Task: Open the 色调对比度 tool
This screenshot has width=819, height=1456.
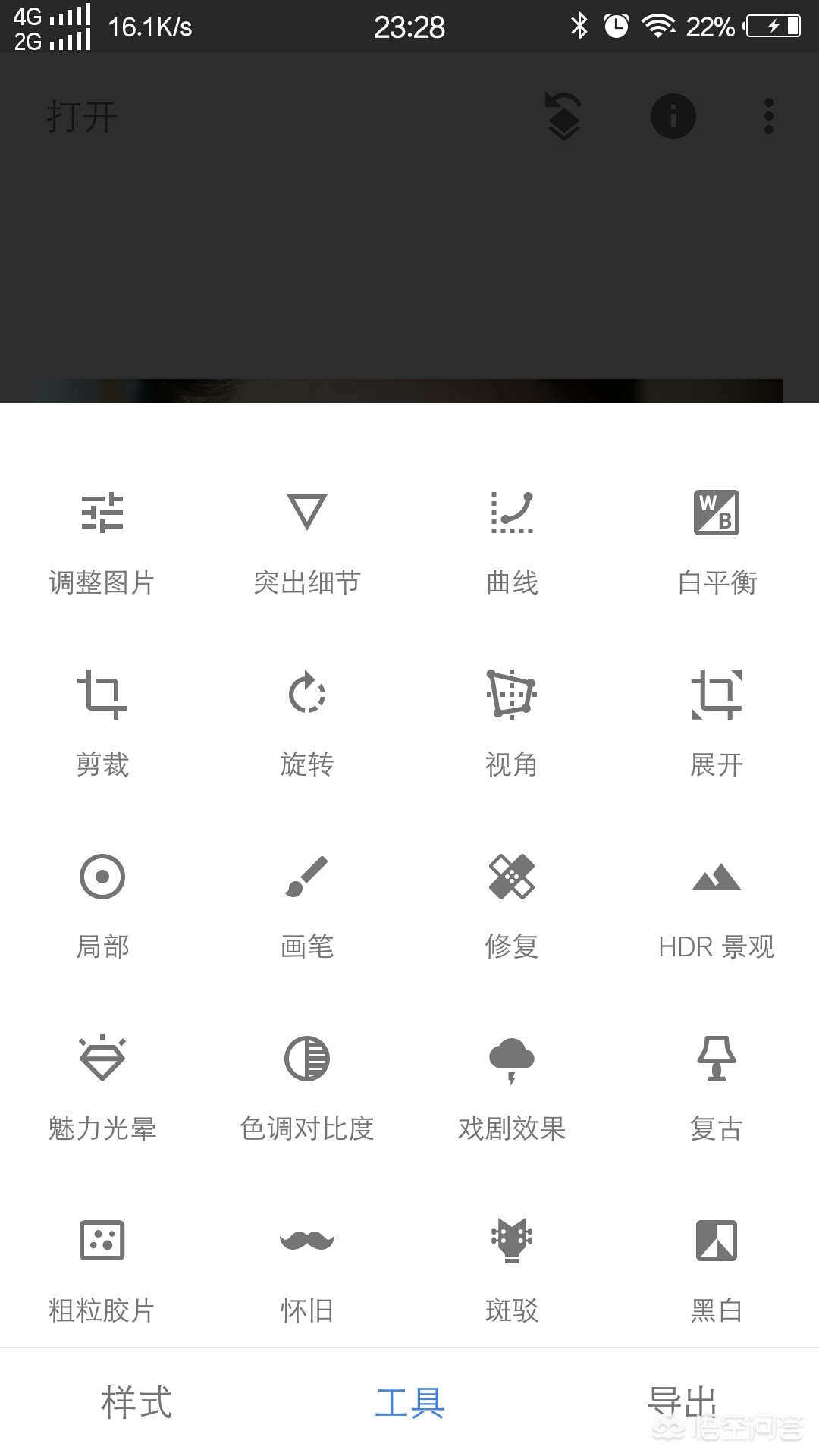Action: (x=307, y=1086)
